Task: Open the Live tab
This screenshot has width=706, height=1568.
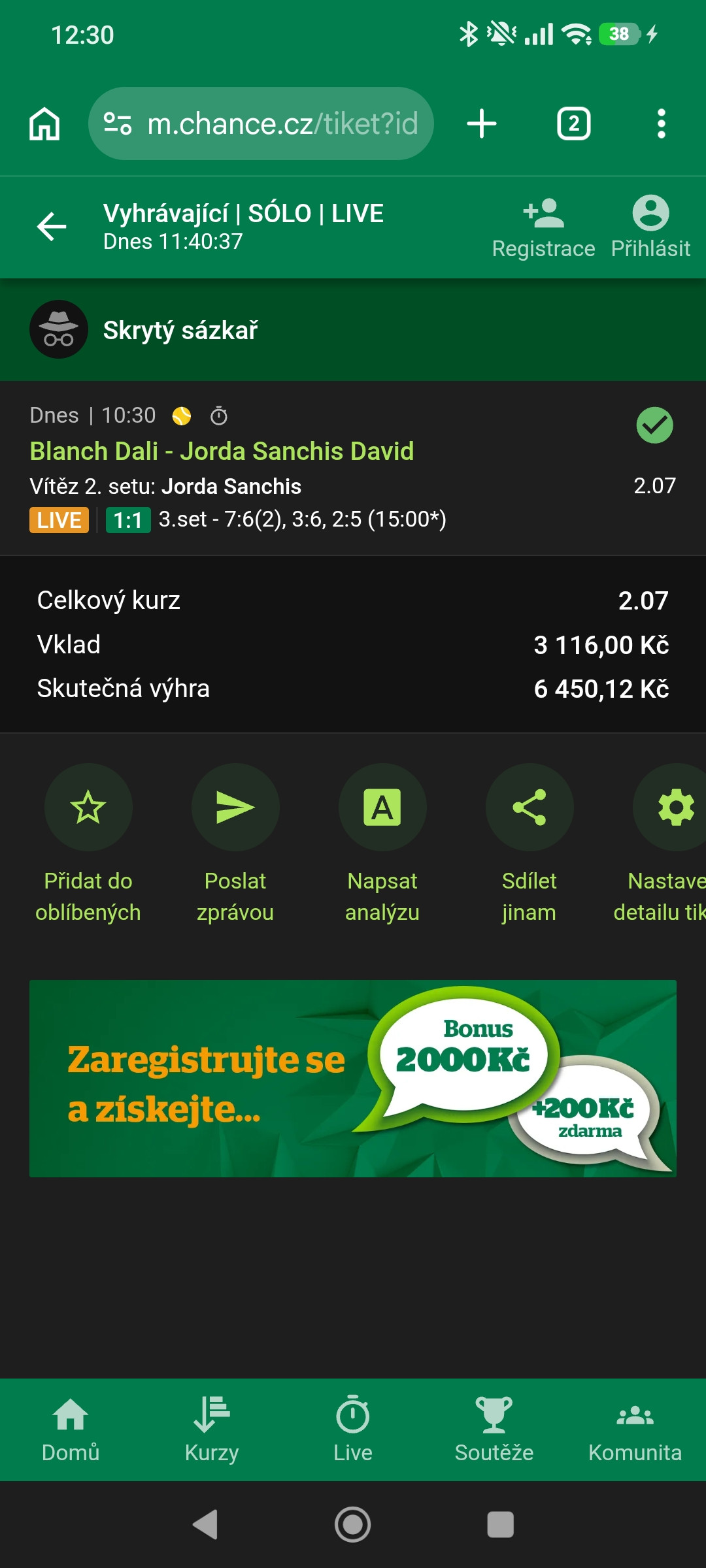Action: tap(353, 1429)
